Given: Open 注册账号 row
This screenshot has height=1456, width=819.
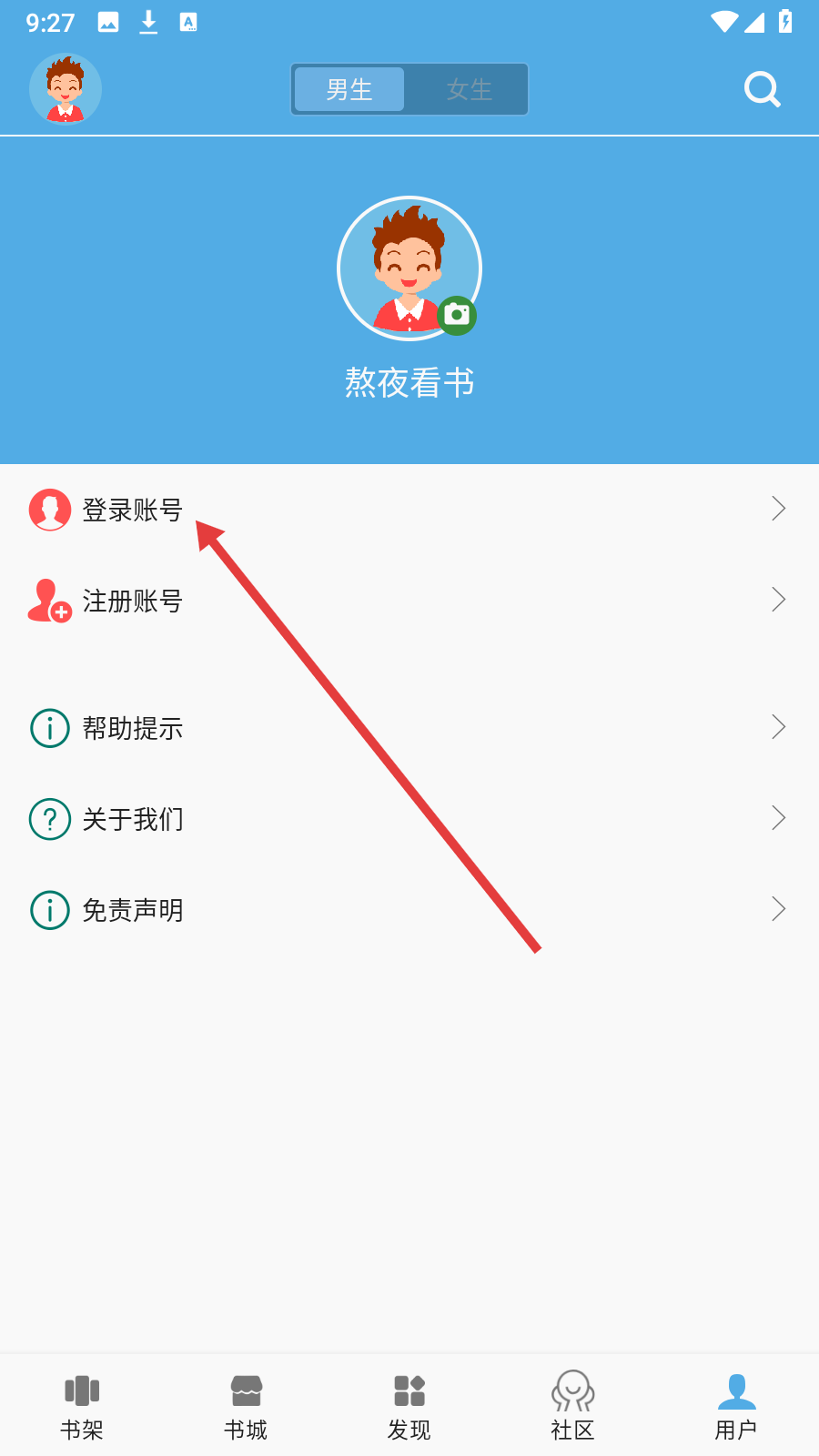Looking at the screenshot, I should [x=409, y=601].
